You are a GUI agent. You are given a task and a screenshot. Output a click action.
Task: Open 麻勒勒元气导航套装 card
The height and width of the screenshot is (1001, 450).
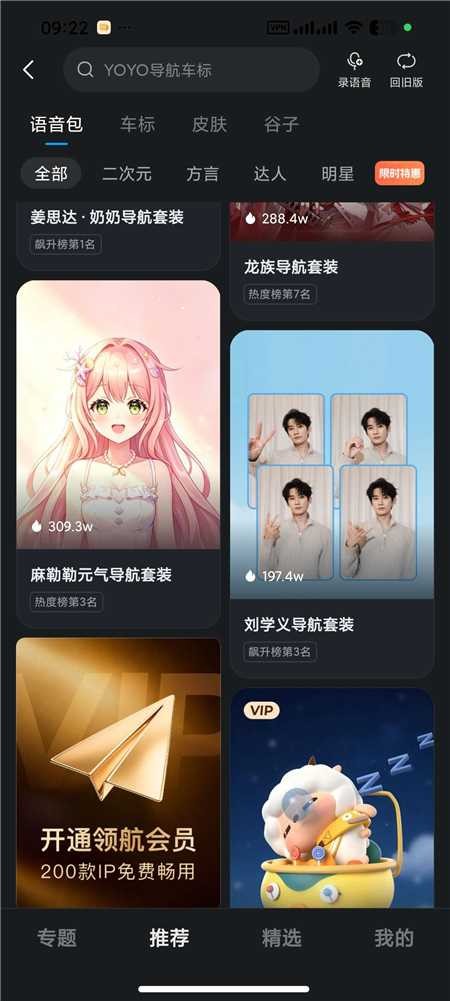[118, 454]
